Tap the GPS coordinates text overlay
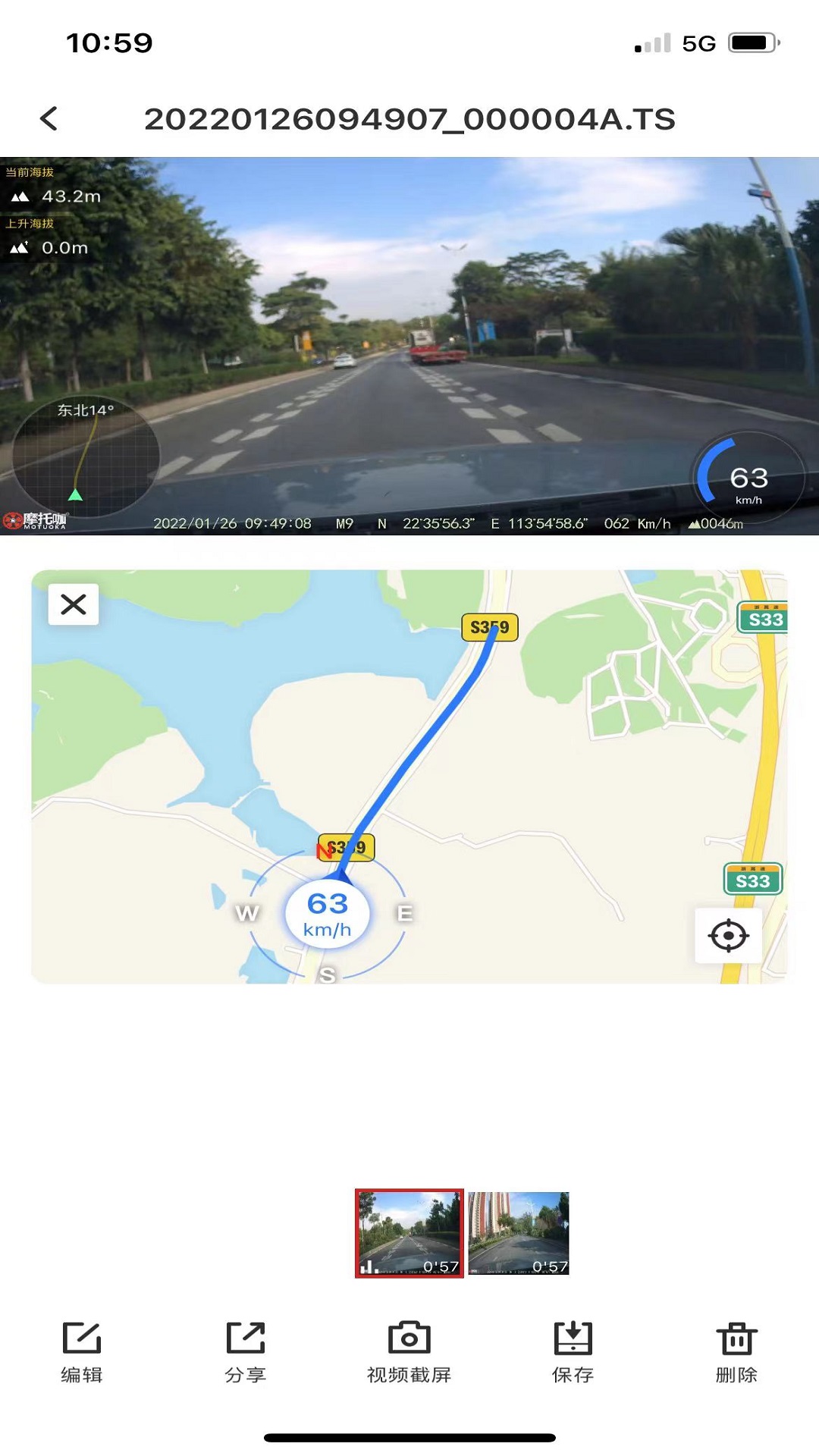819x1456 pixels. pyautogui.click(x=489, y=523)
